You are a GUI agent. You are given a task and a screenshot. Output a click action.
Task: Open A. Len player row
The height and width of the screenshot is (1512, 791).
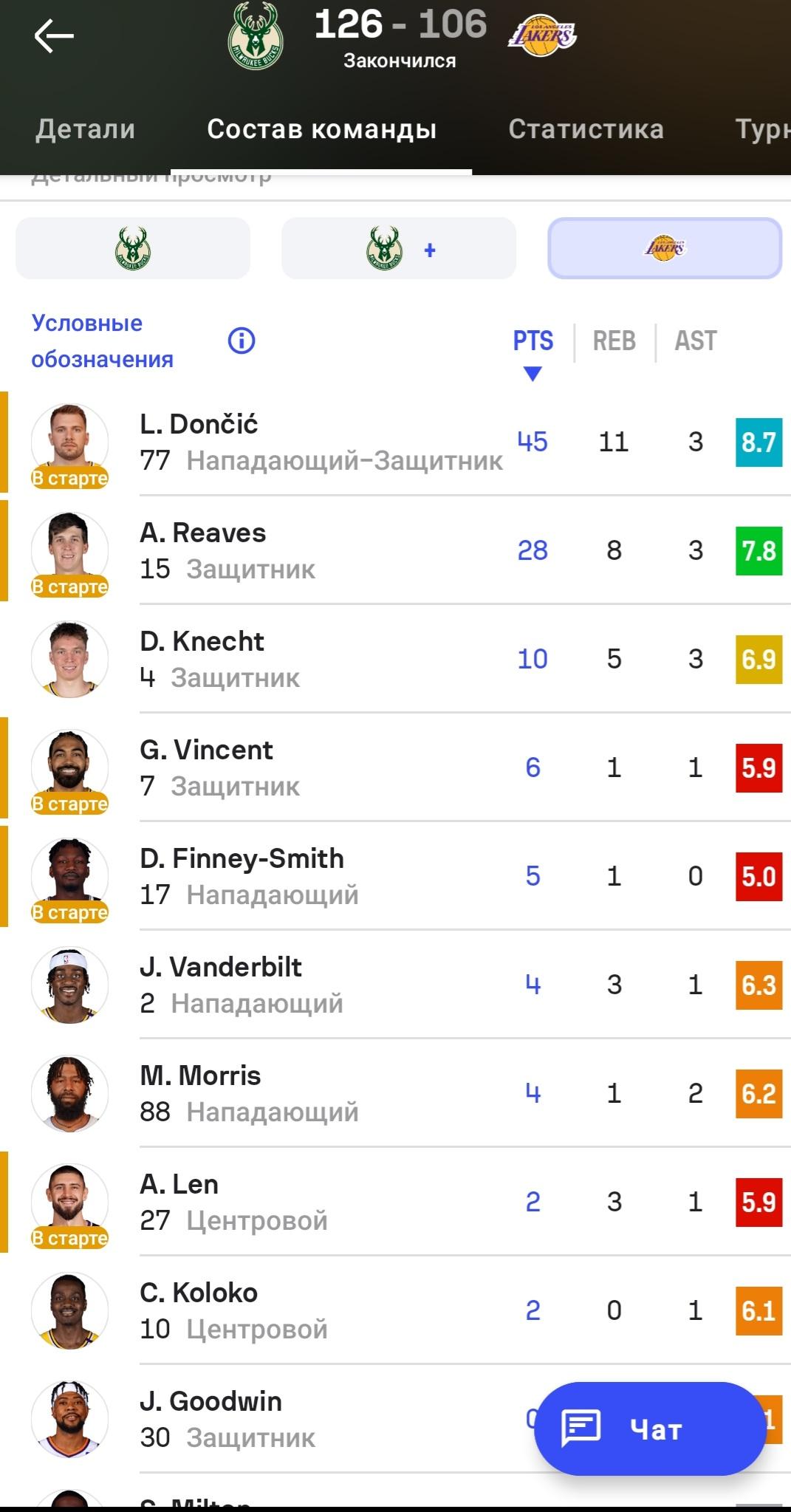[395, 1202]
